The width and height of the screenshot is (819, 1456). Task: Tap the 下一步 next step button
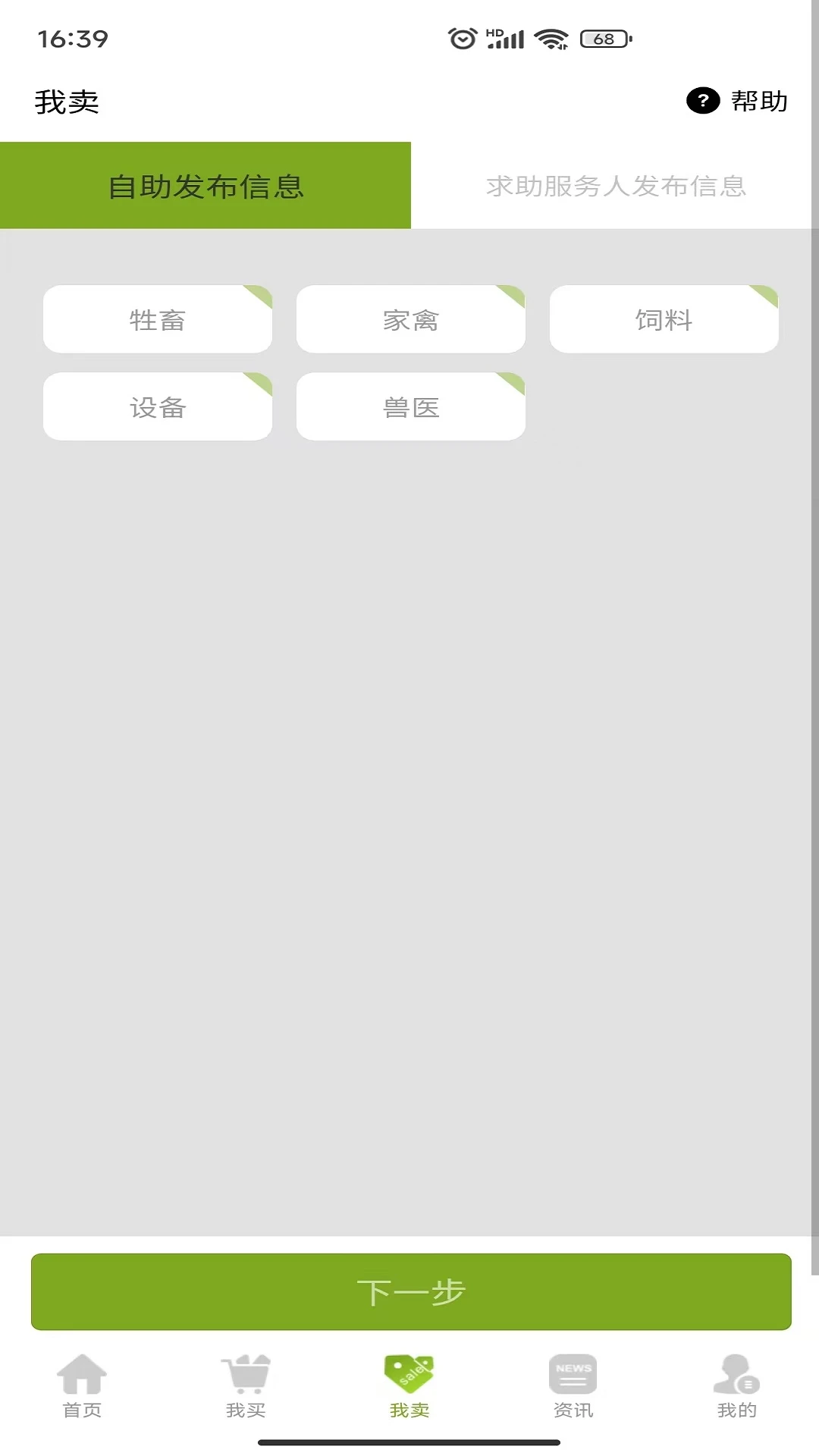(409, 1291)
